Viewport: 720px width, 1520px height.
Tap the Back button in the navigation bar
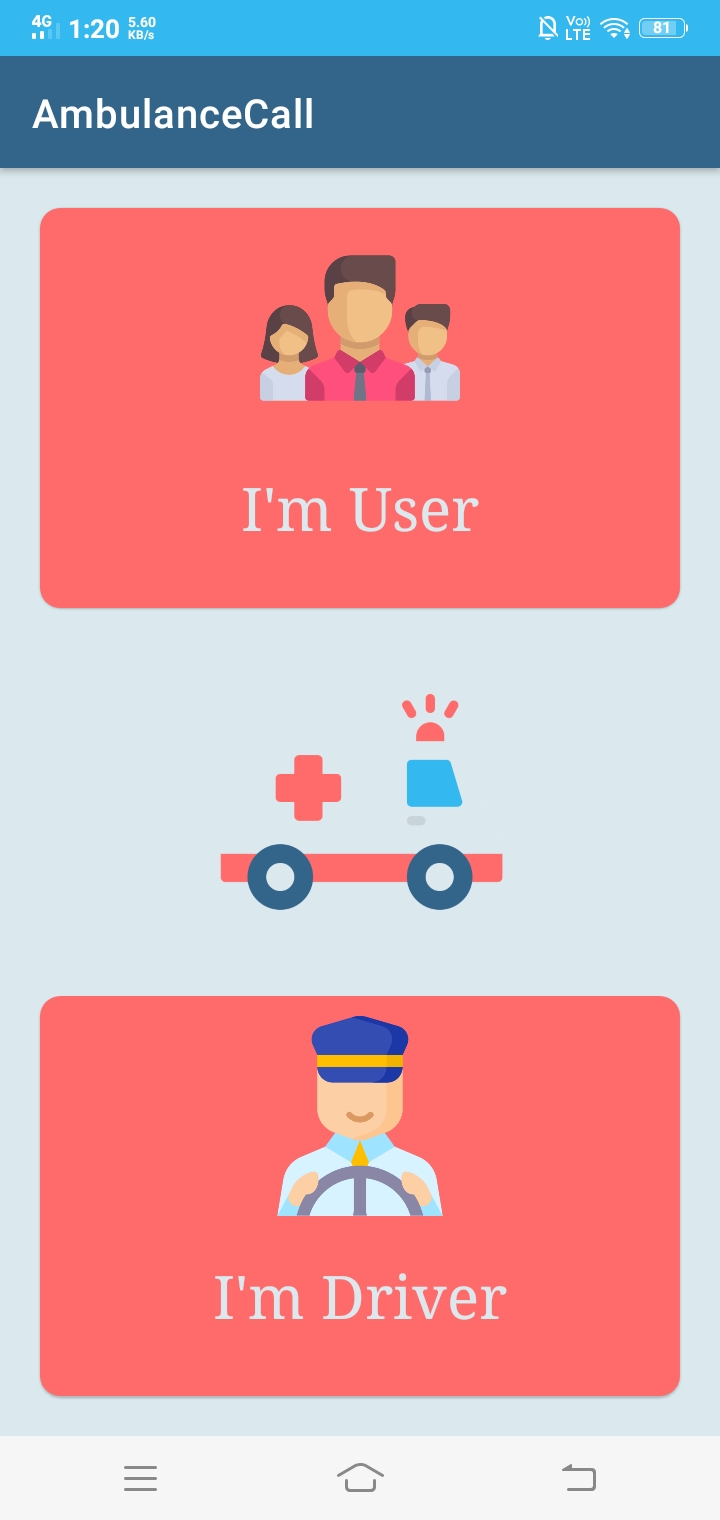tap(578, 1478)
